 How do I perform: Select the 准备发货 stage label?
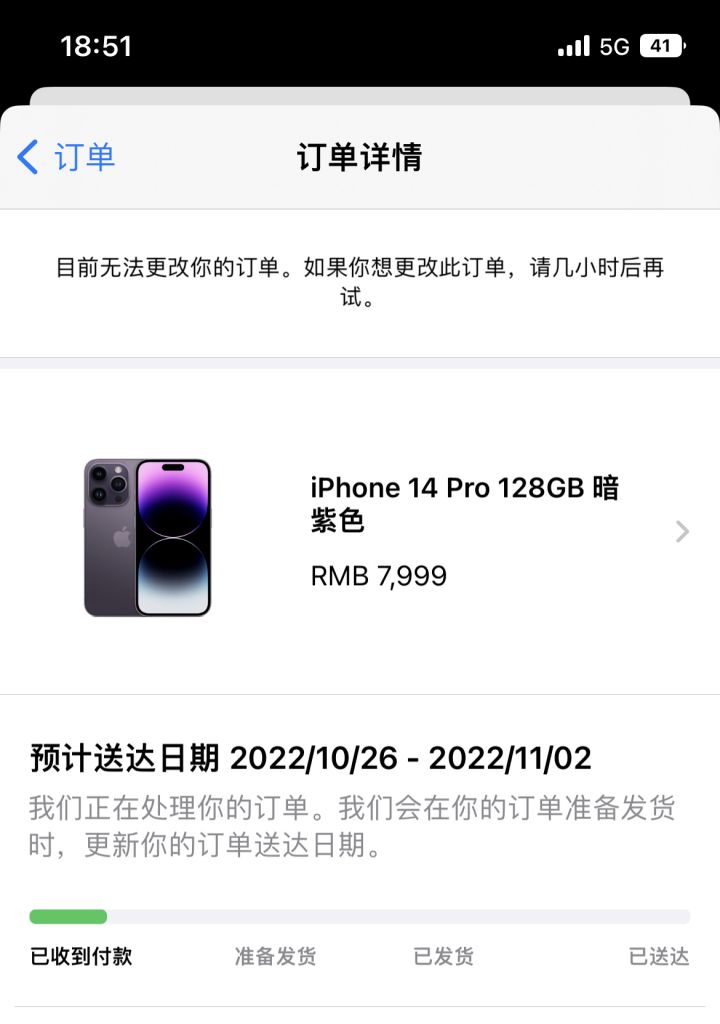(x=276, y=956)
